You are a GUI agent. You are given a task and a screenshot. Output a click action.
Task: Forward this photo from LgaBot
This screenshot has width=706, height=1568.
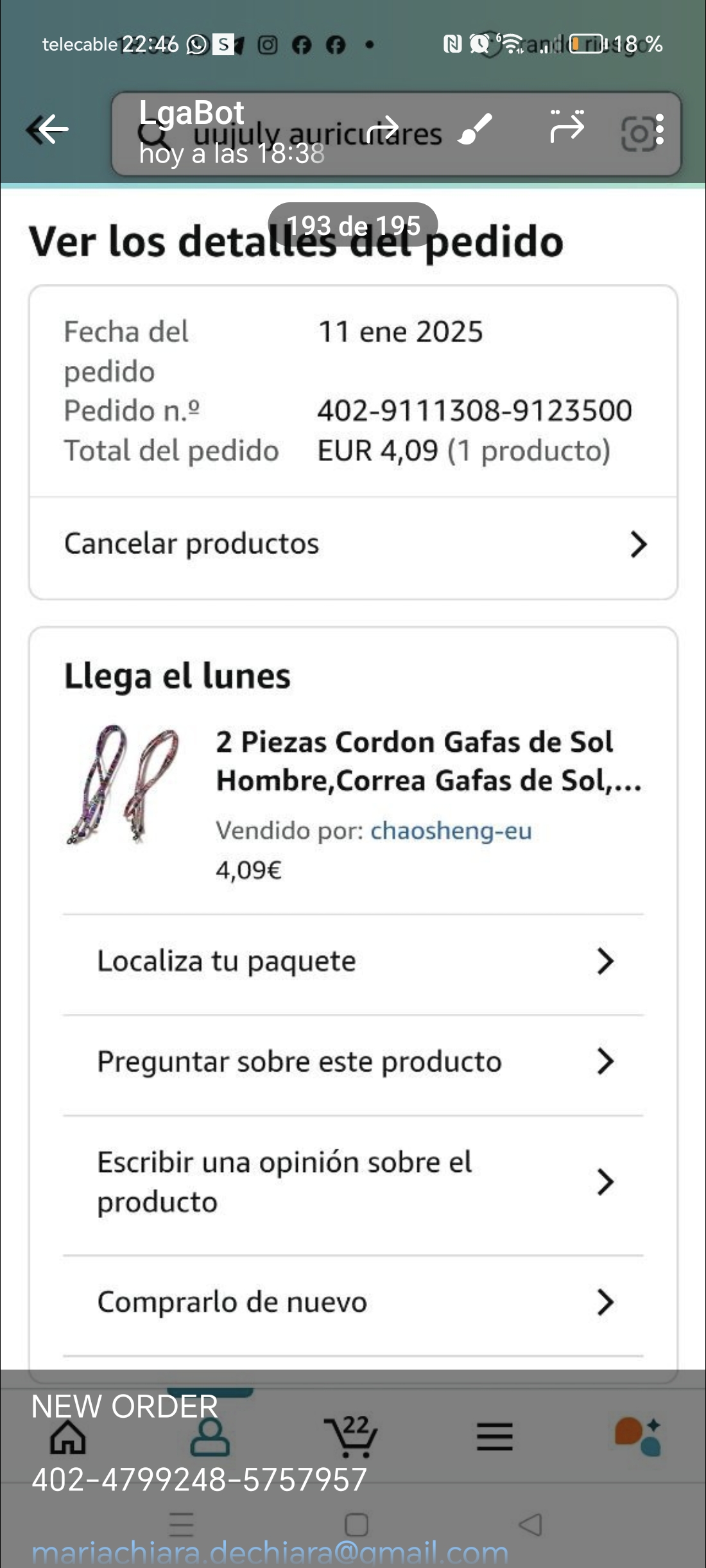[x=383, y=129]
